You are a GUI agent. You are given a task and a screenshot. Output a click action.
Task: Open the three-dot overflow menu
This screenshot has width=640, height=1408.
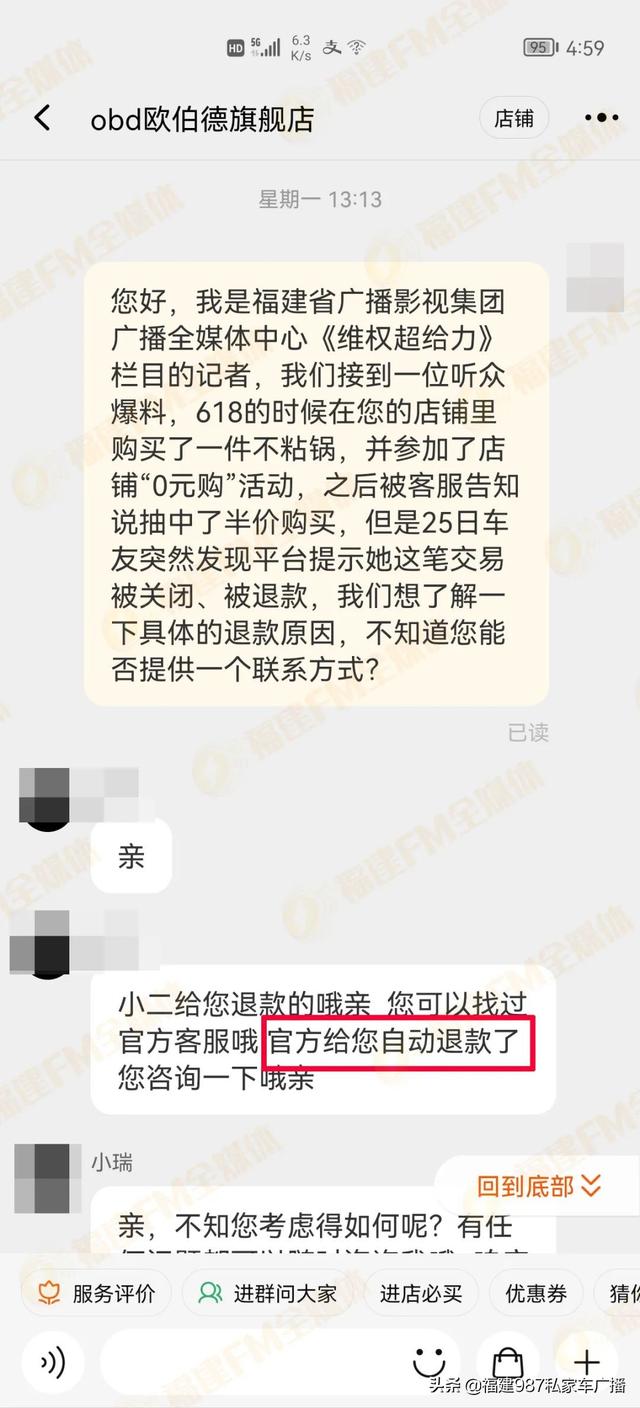[x=601, y=118]
